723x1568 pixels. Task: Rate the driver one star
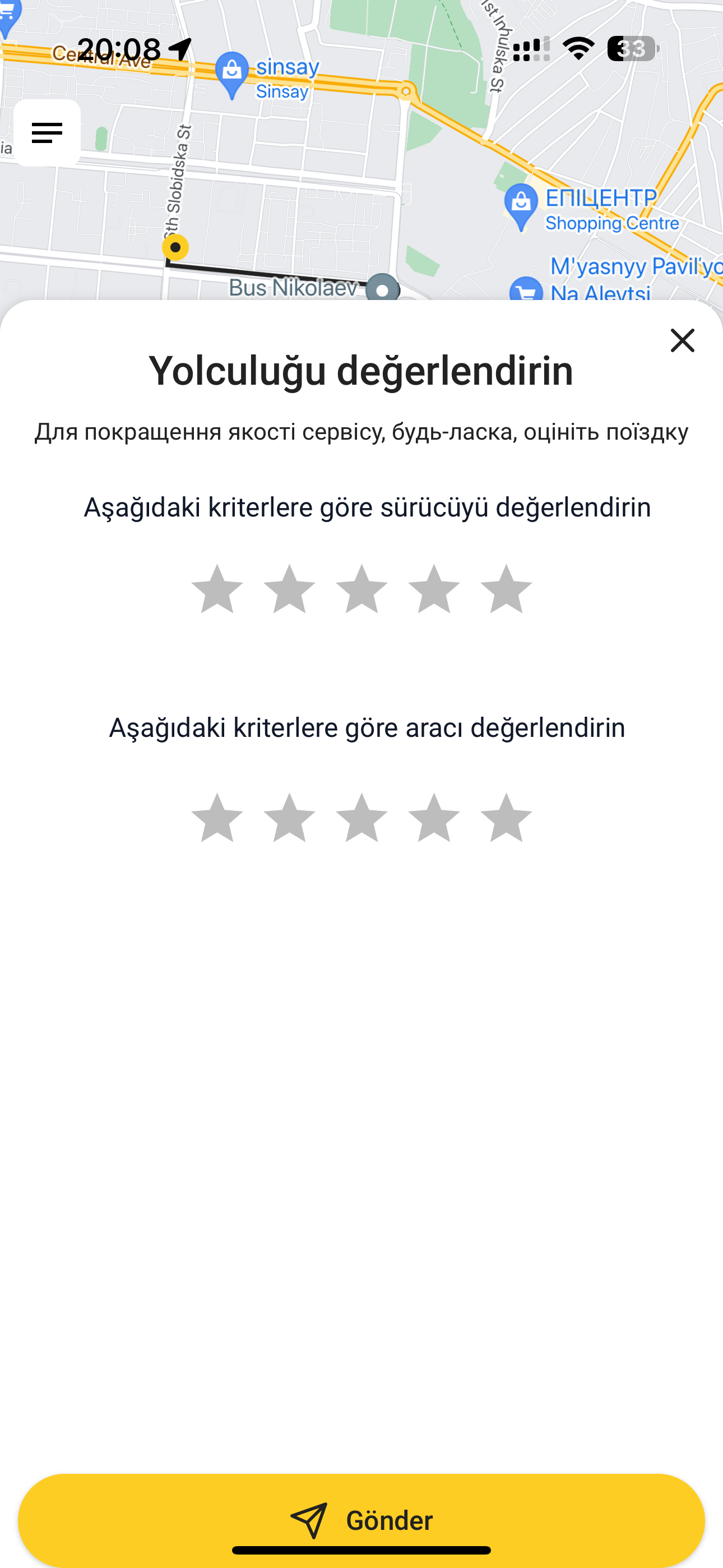point(217,589)
